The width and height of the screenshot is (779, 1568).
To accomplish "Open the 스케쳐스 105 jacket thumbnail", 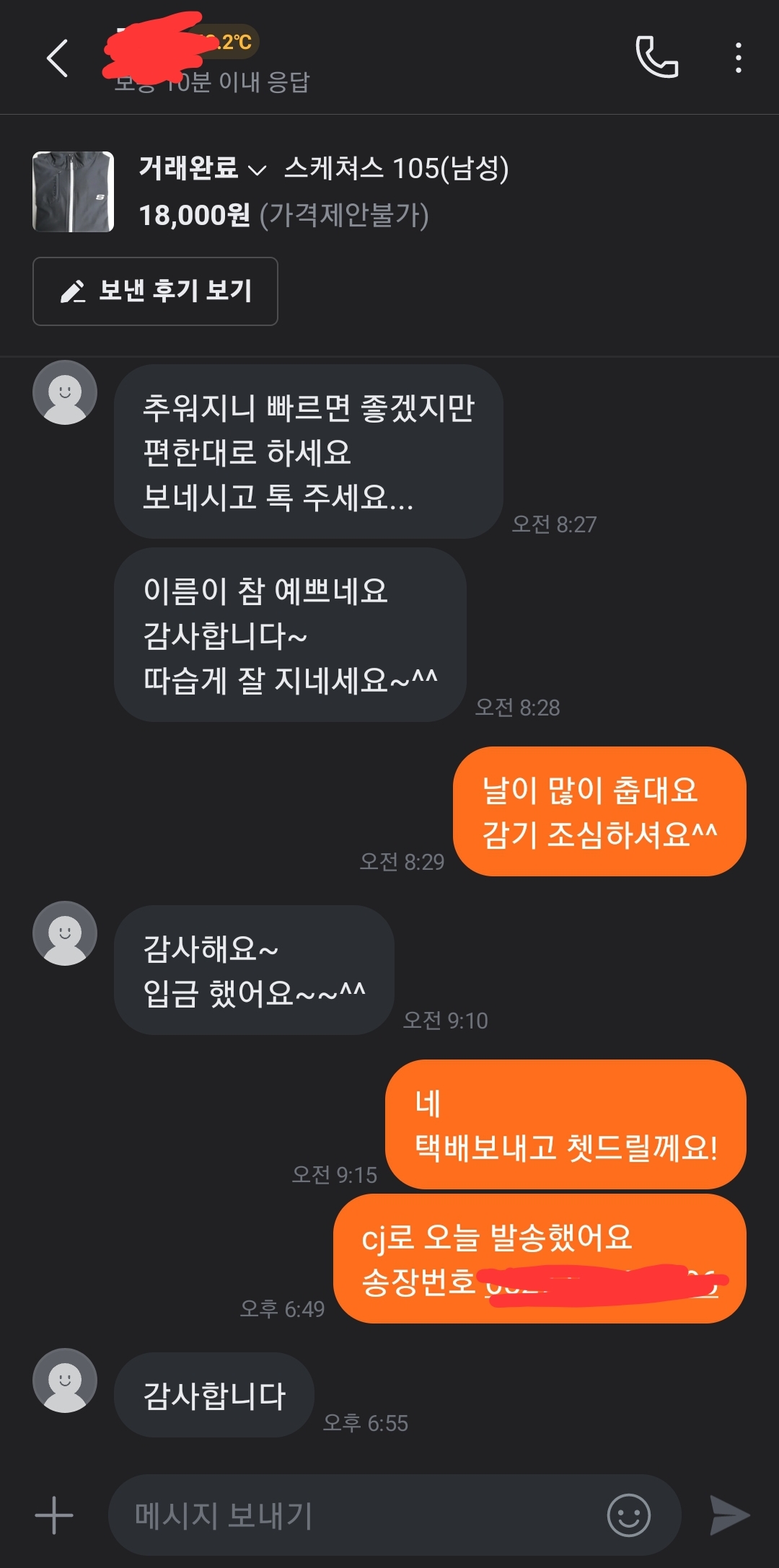I will (73, 191).
